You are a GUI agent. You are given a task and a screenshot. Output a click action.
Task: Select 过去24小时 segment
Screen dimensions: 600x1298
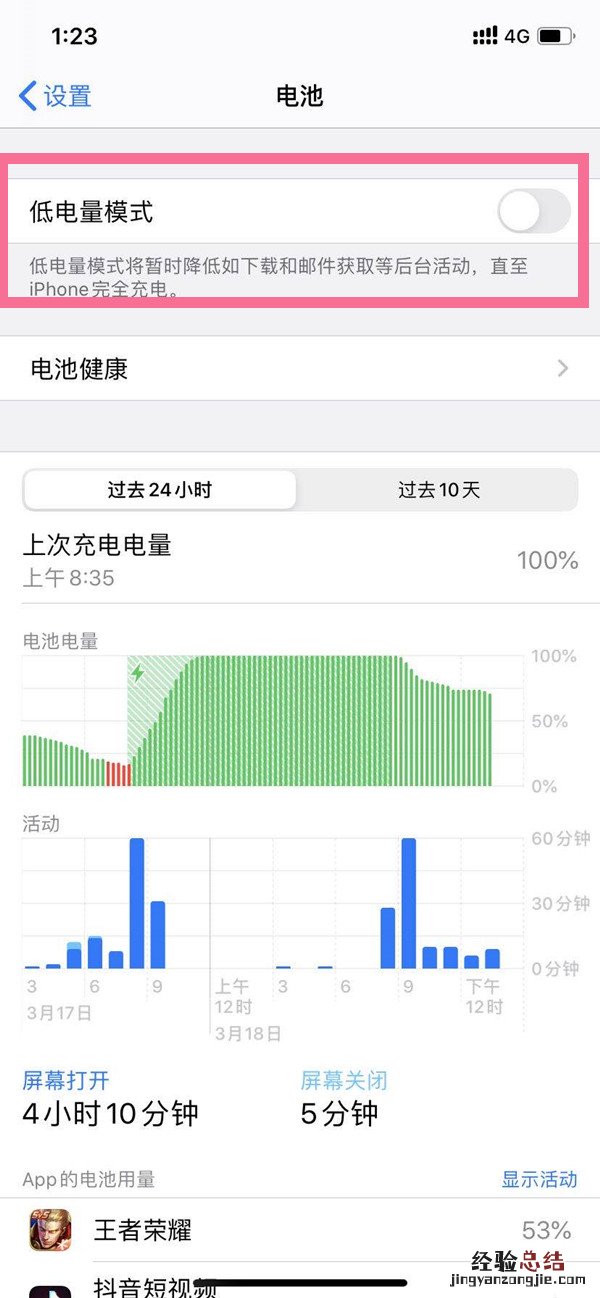click(160, 490)
